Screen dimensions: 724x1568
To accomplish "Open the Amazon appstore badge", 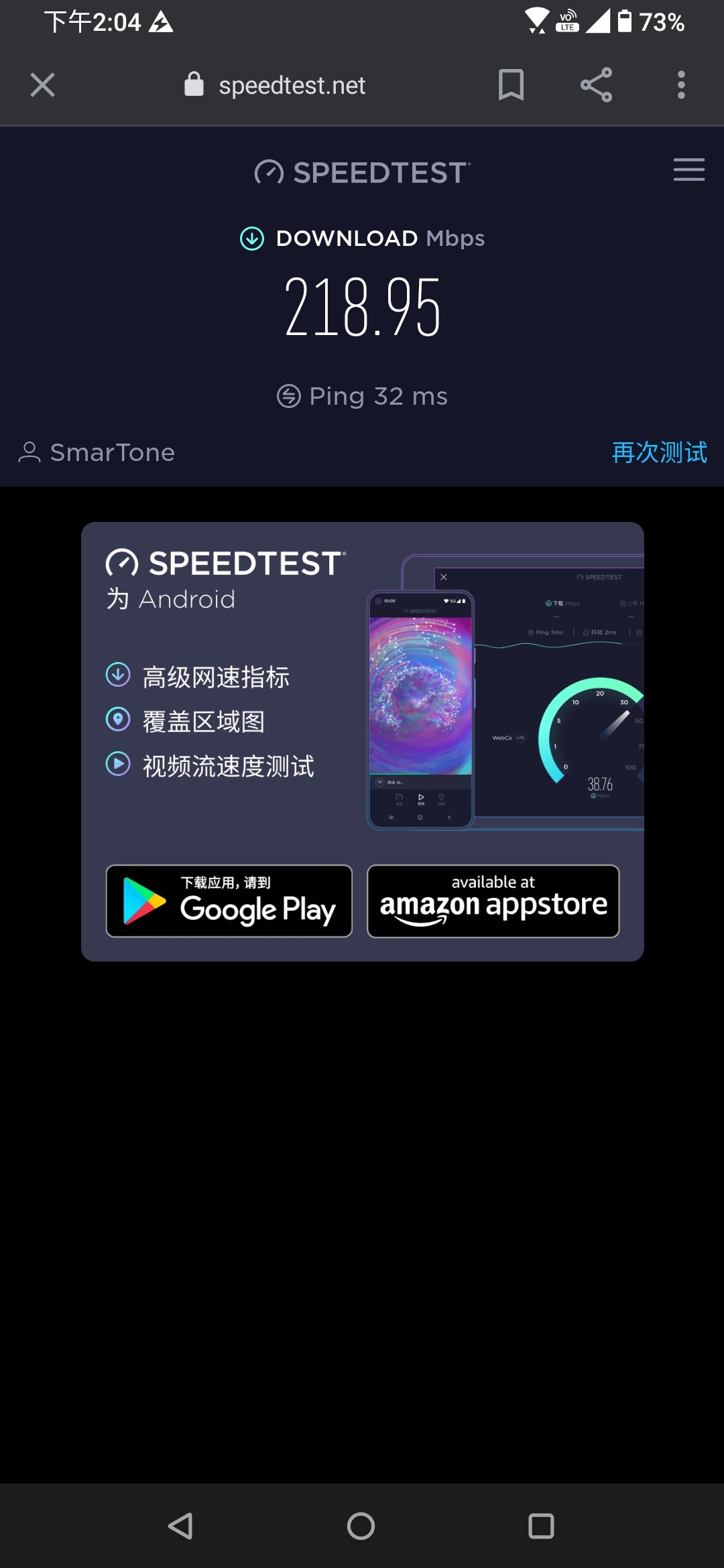I will (493, 901).
